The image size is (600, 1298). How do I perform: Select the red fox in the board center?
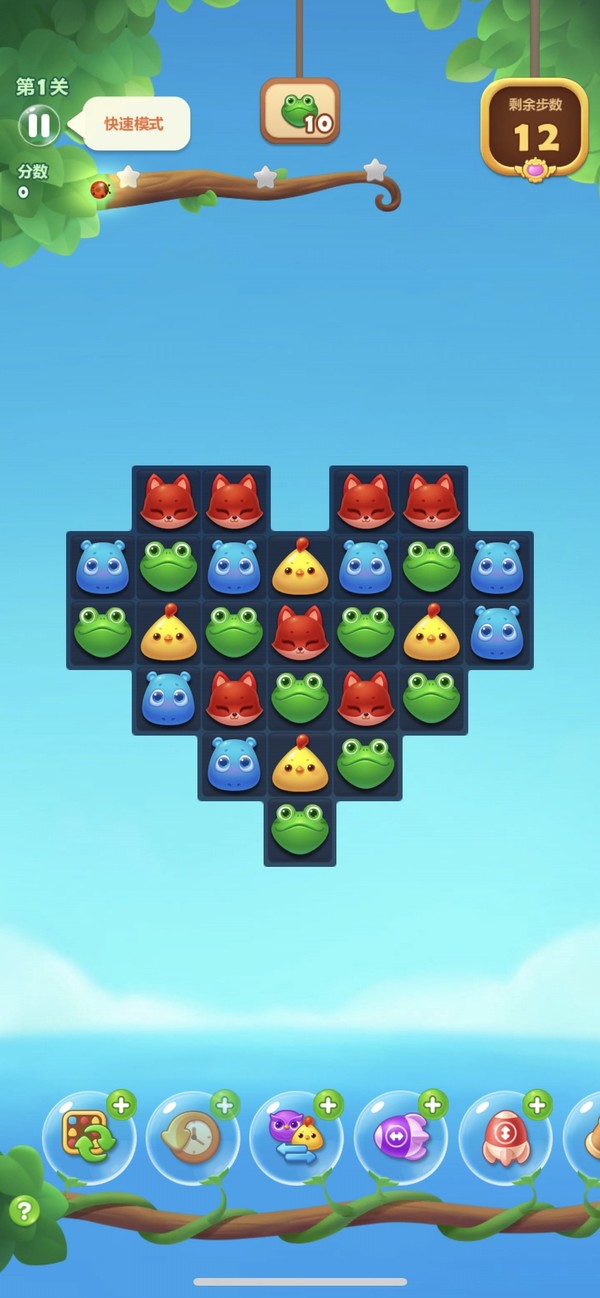300,633
